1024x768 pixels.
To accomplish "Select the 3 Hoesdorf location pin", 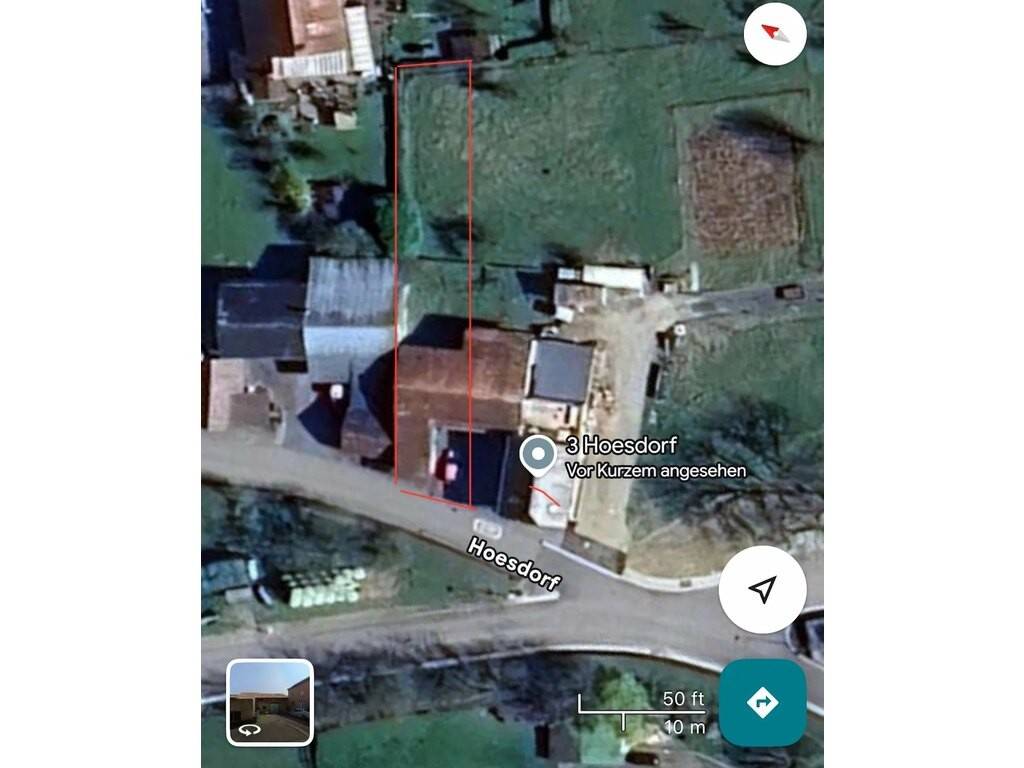I will (538, 456).
